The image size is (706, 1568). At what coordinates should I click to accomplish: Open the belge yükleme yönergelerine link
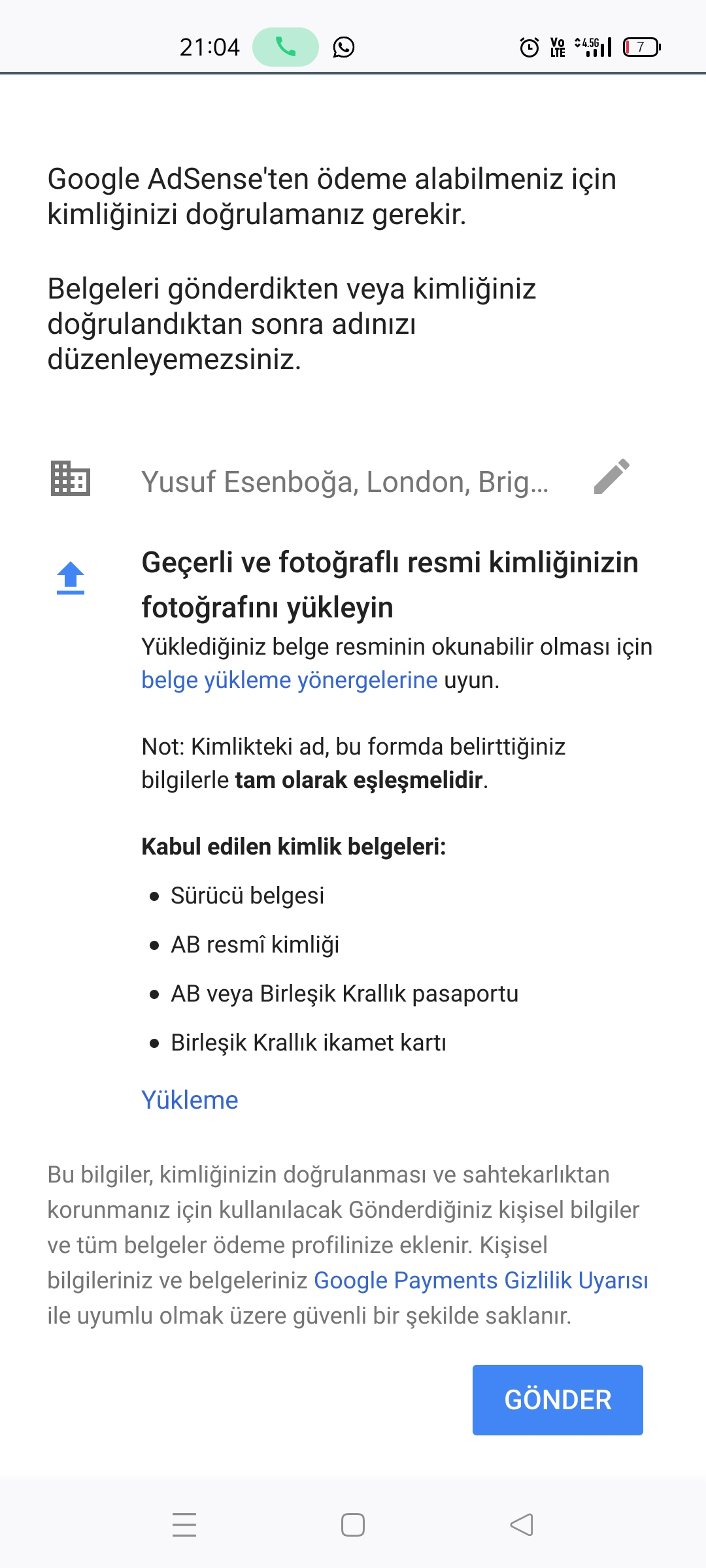click(290, 680)
